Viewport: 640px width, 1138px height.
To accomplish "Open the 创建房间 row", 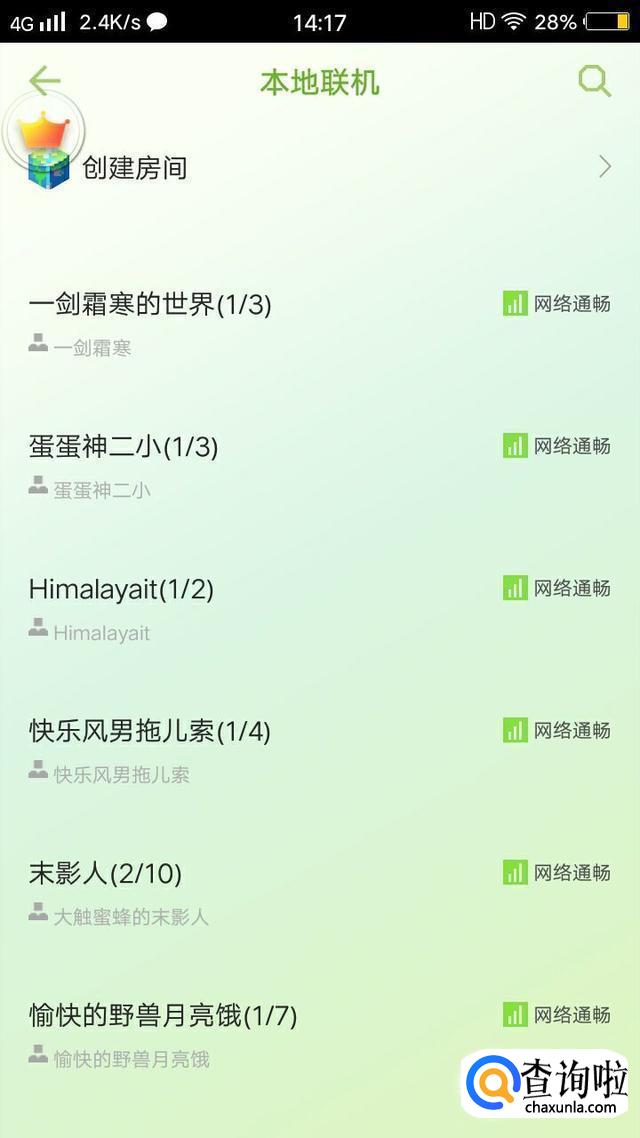I will coord(320,168).
